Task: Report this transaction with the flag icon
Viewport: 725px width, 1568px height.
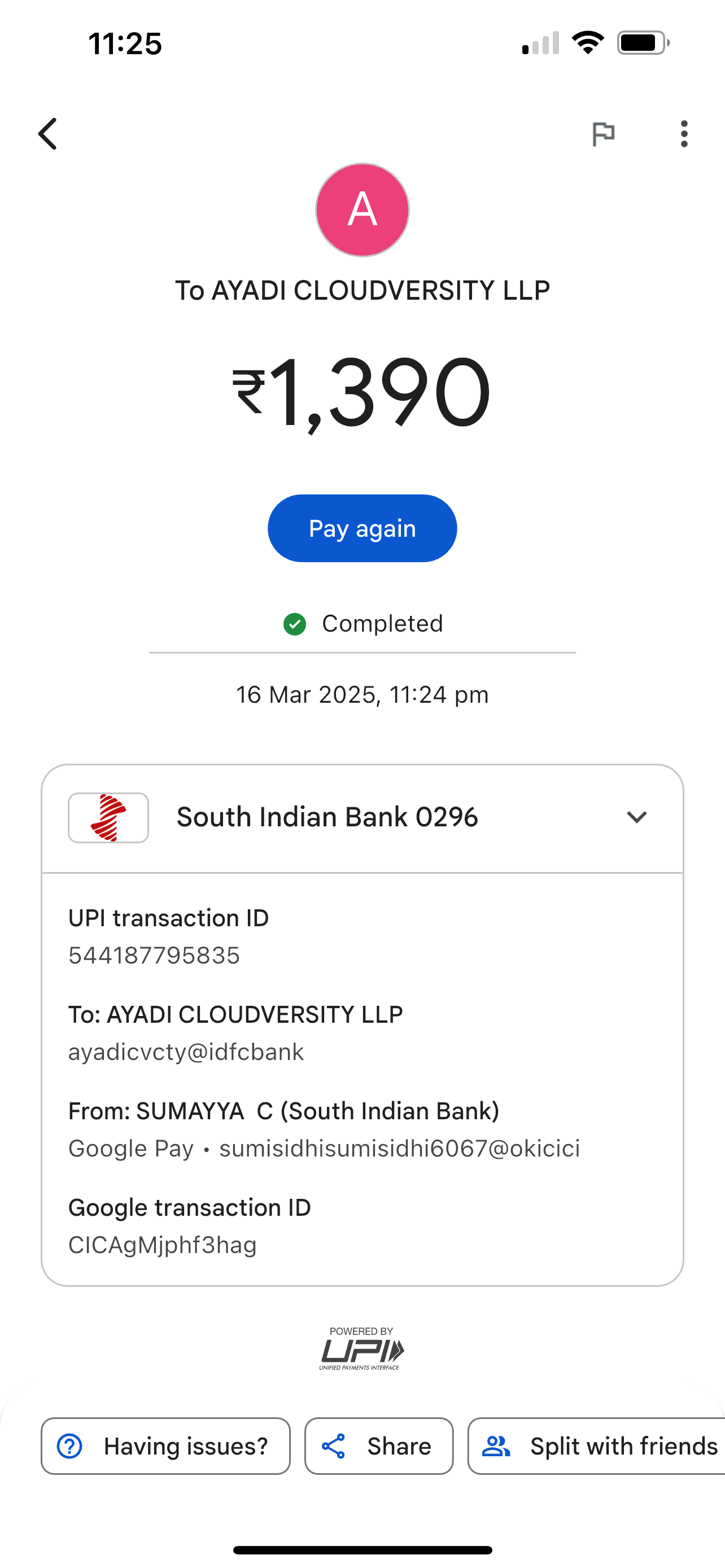Action: coord(603,134)
